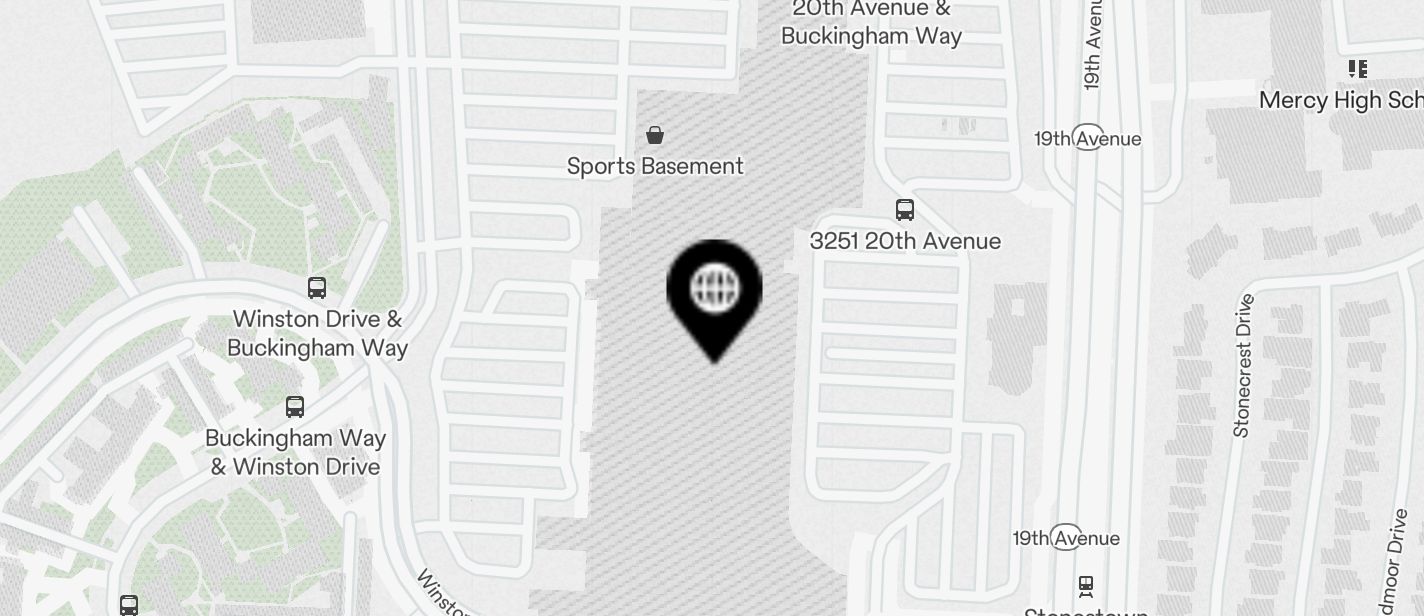The height and width of the screenshot is (616, 1424).
Task: Select the 3251 20th Avenue bus stop
Action: [x=905, y=210]
